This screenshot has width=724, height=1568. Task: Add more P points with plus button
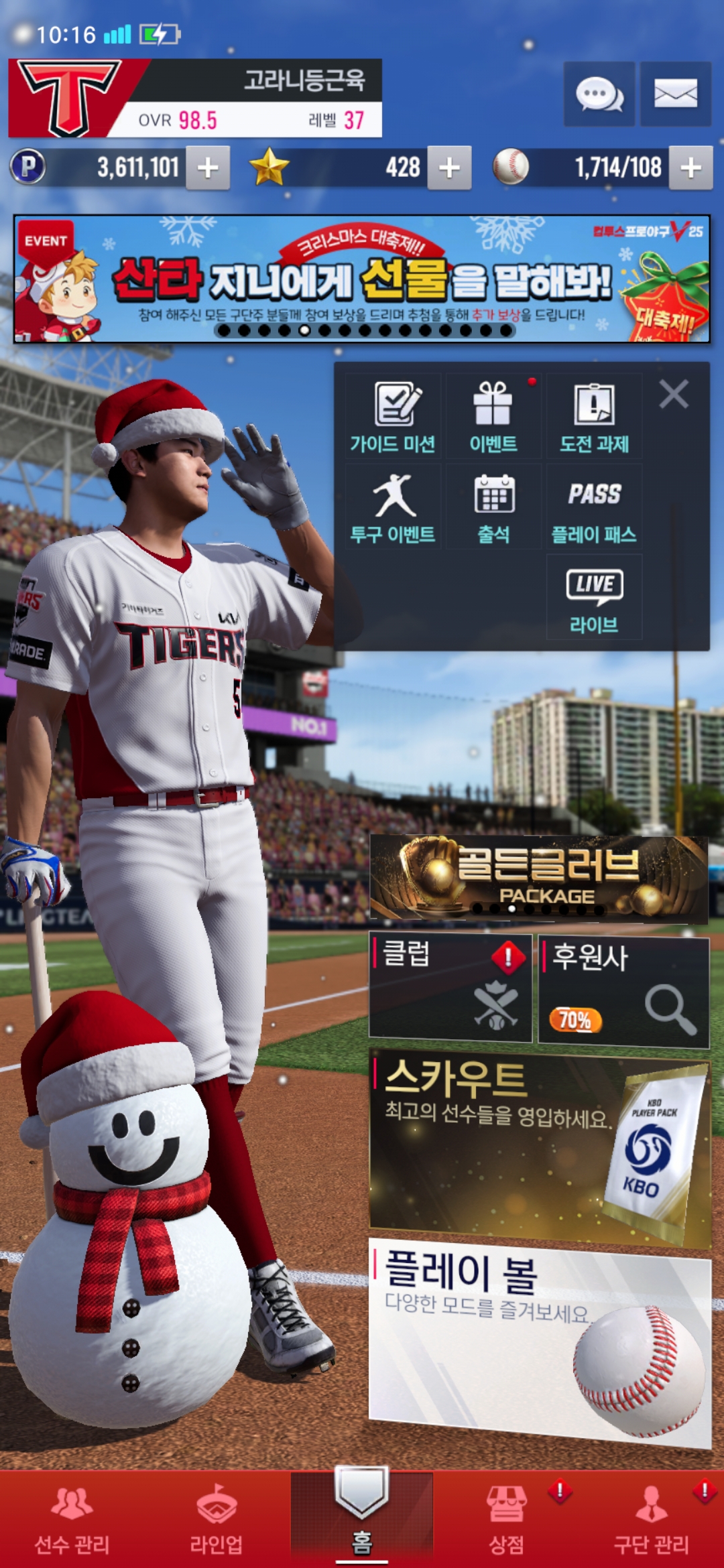208,168
